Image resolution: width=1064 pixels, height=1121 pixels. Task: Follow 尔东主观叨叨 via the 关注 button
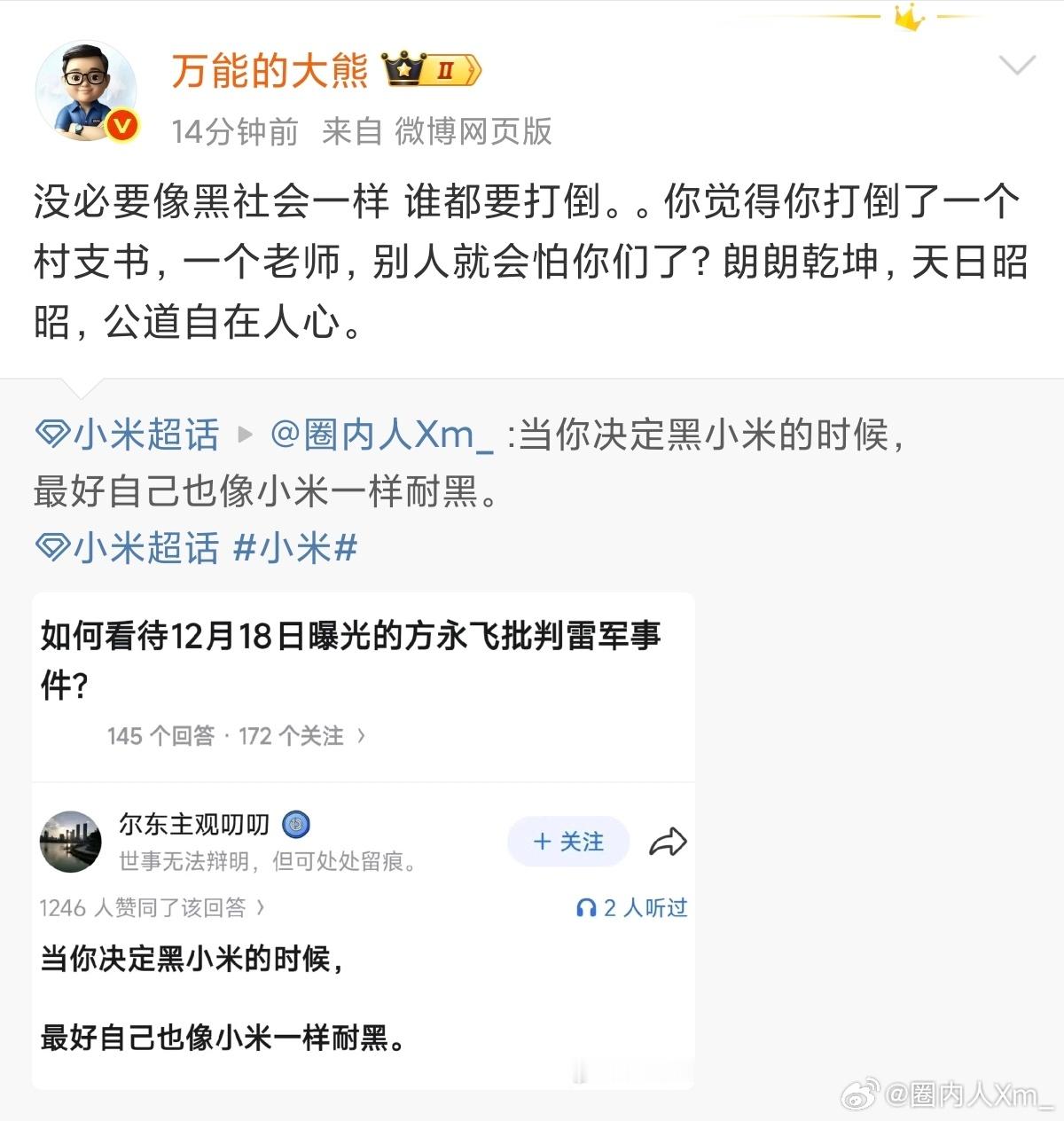567,843
